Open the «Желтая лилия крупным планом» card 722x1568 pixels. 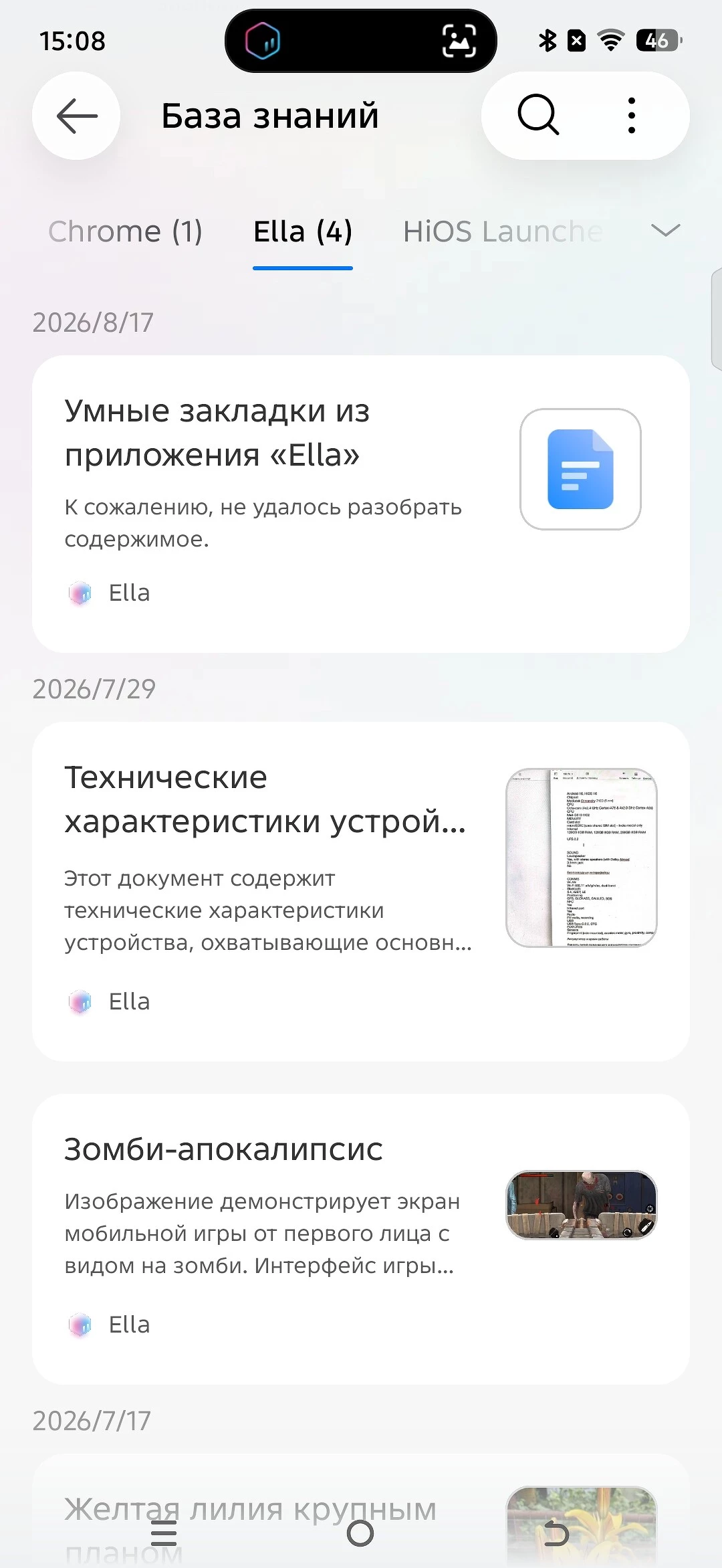tap(361, 1511)
